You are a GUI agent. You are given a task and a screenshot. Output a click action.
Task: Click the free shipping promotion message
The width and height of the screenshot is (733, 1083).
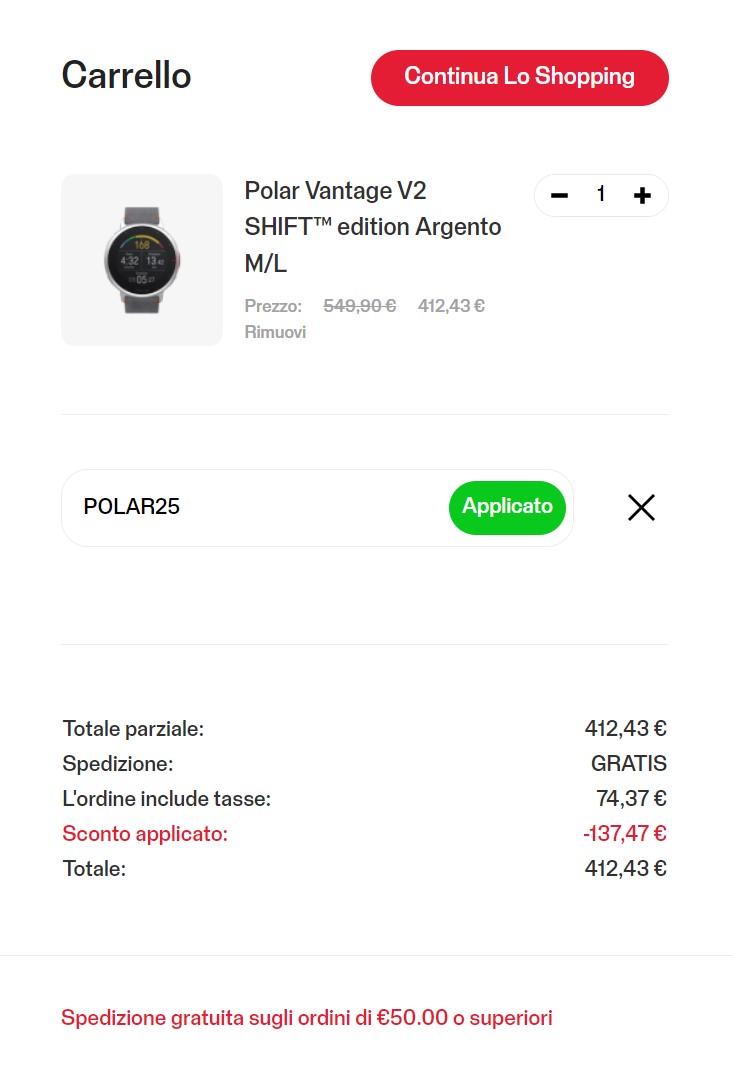pyautogui.click(x=307, y=1017)
